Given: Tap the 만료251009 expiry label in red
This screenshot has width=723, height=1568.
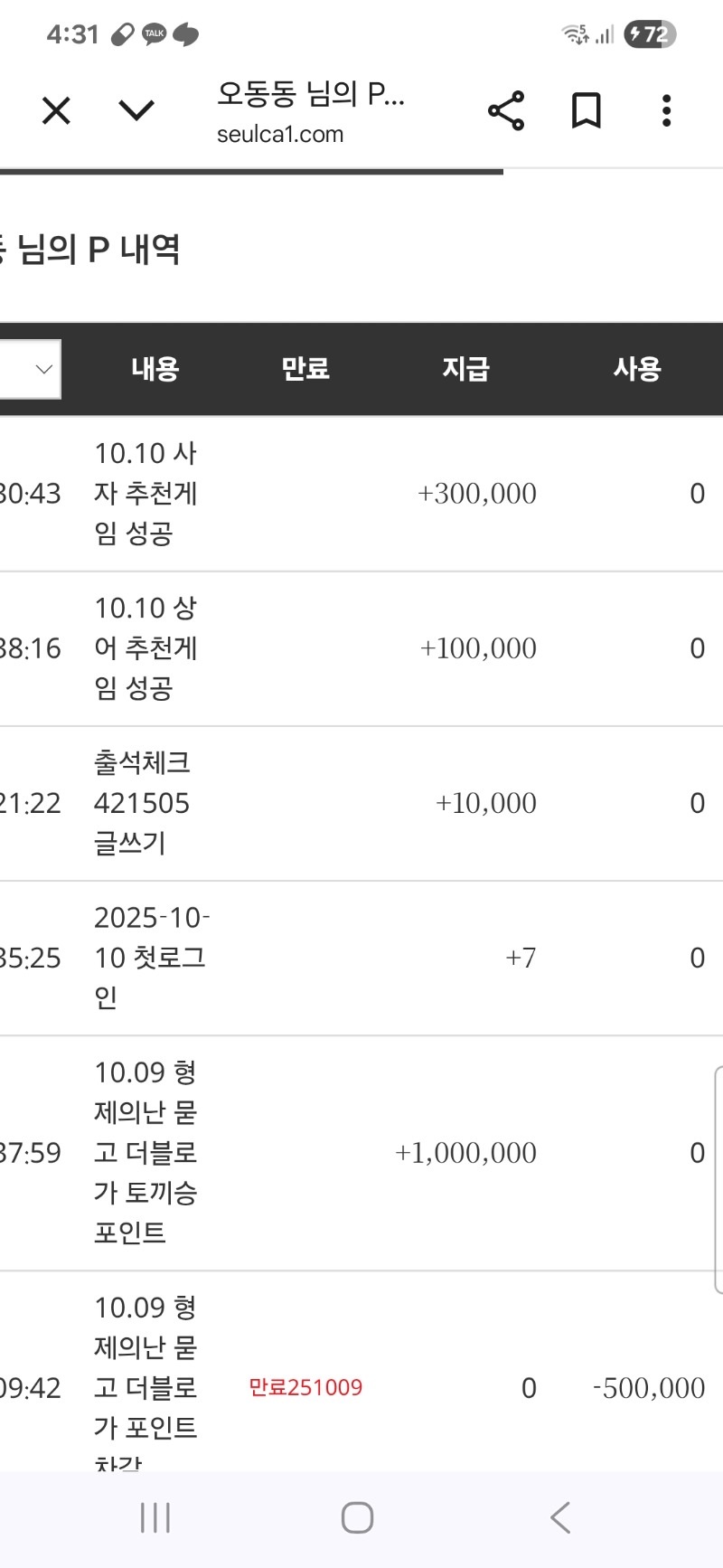Looking at the screenshot, I should coord(305,1387).
